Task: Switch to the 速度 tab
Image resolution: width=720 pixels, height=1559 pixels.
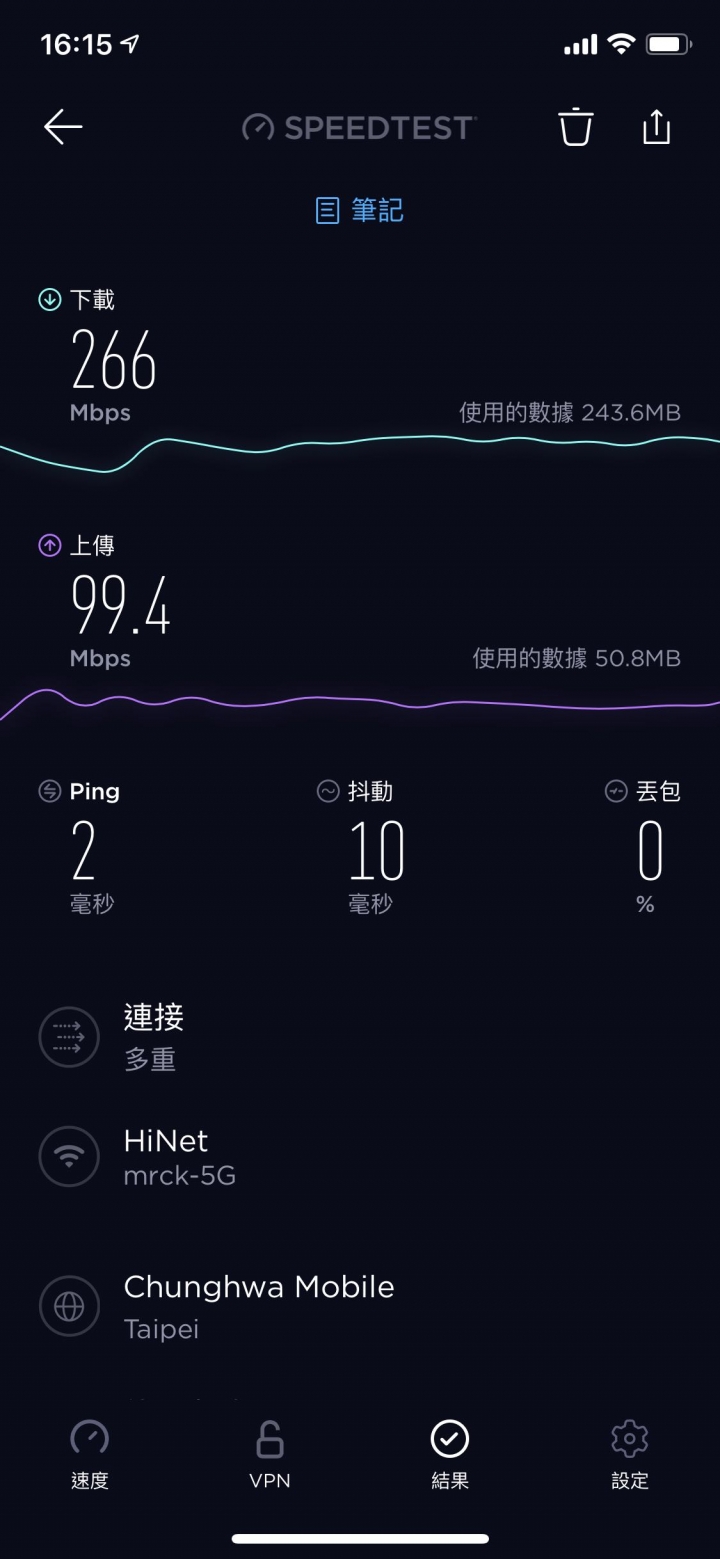Action: (90, 1456)
